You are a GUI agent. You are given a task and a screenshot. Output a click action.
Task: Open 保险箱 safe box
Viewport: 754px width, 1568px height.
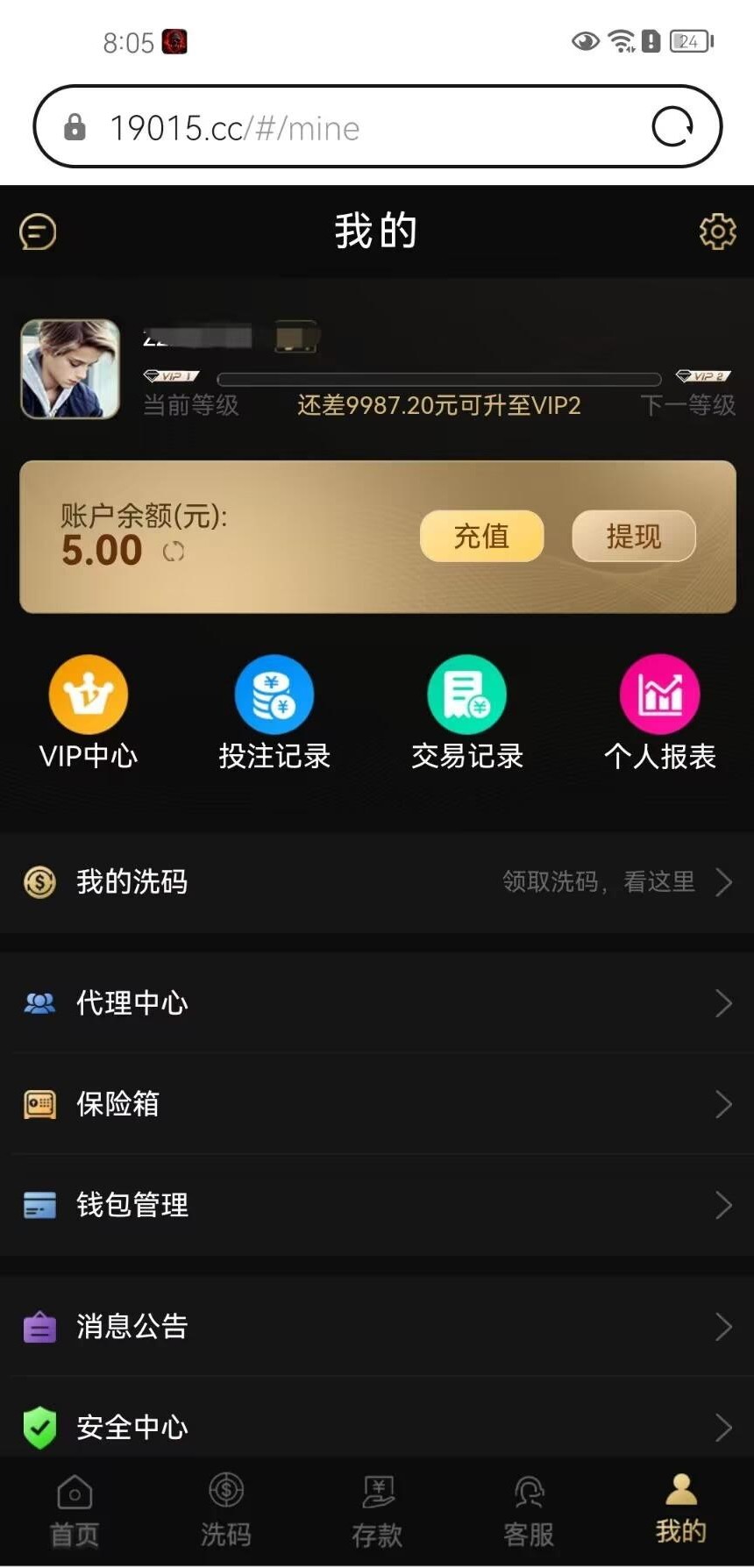[x=377, y=1104]
